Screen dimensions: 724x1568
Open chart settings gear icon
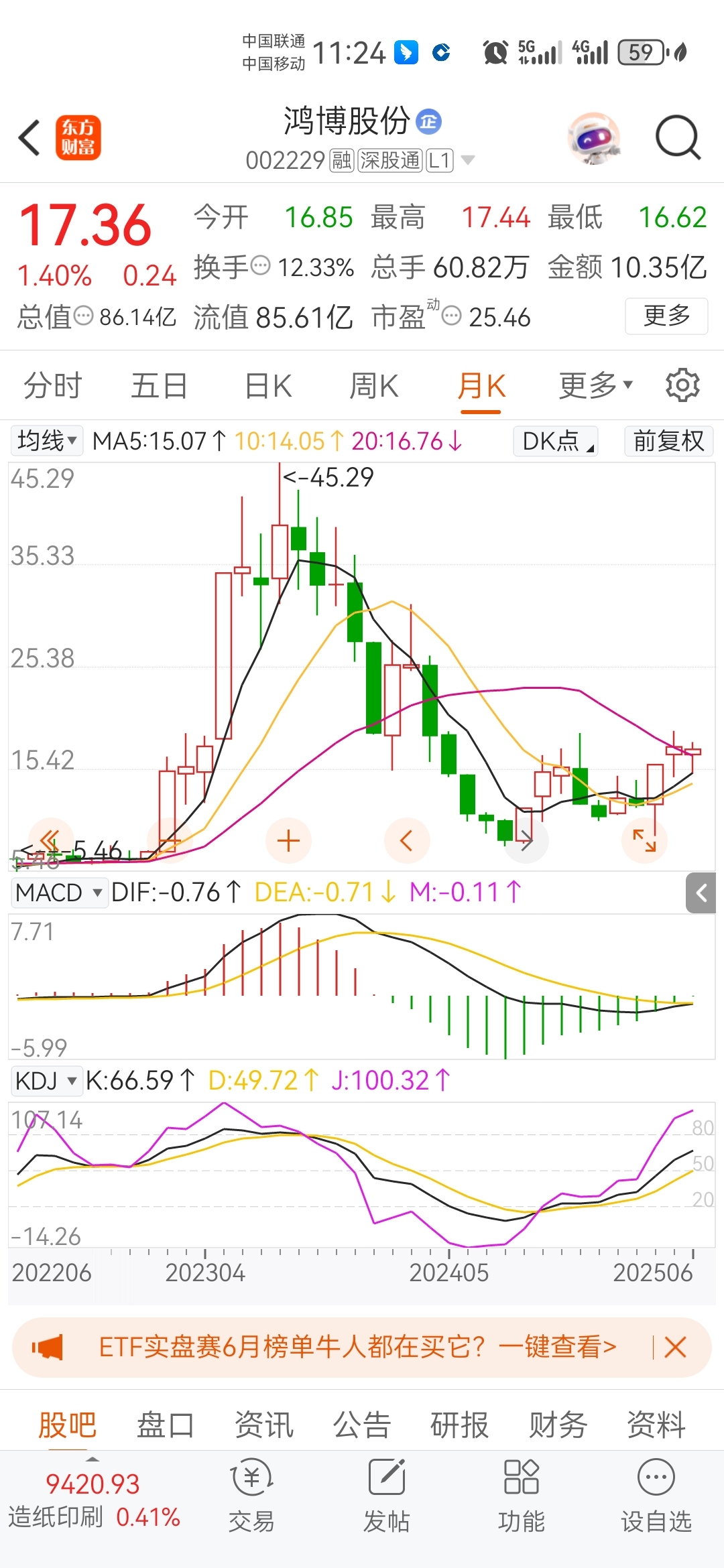[682, 385]
